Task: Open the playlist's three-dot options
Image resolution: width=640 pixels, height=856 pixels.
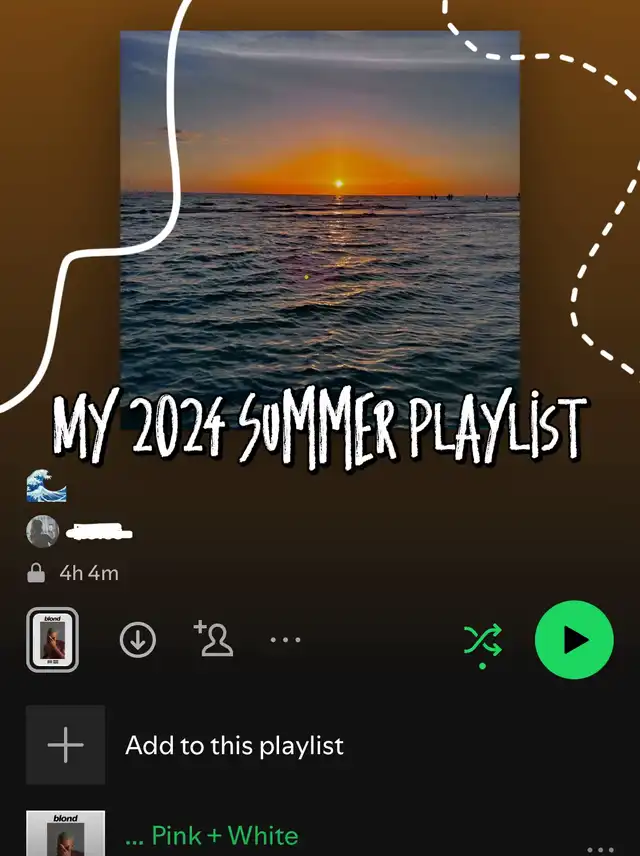Action: click(285, 640)
